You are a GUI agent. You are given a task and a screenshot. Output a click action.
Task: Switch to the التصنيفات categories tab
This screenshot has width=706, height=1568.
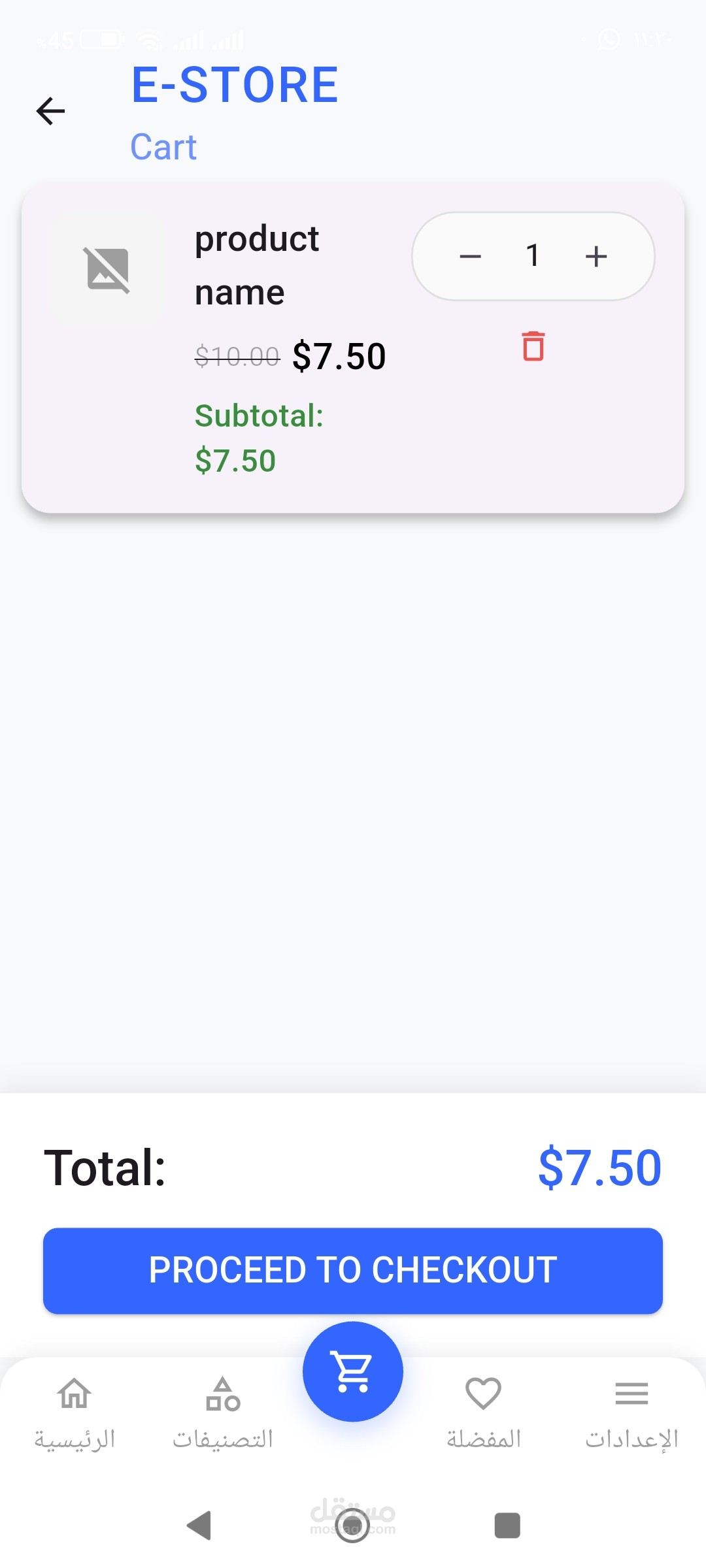coord(223,1411)
